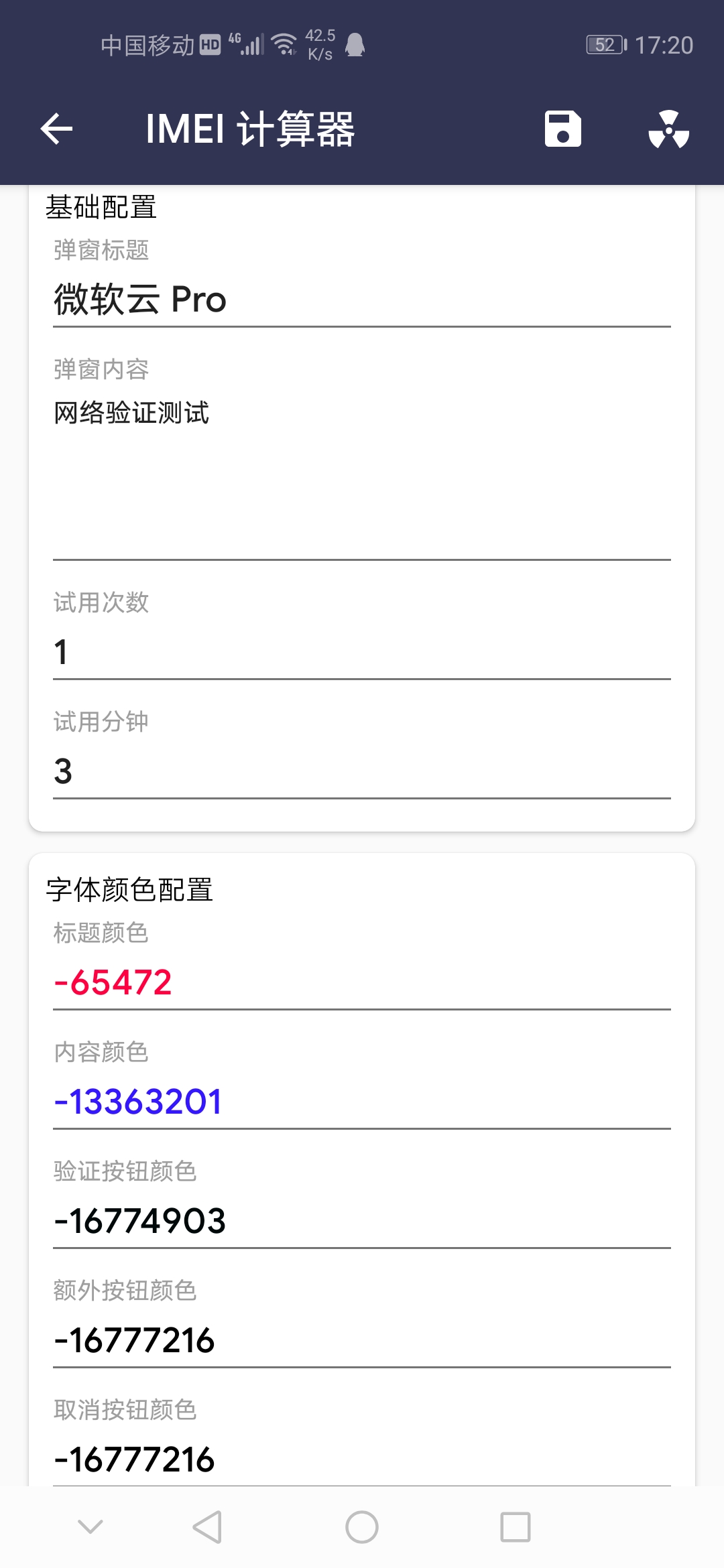724x1568 pixels.
Task: Focus the 试用分钟 input field
Action: point(362,771)
